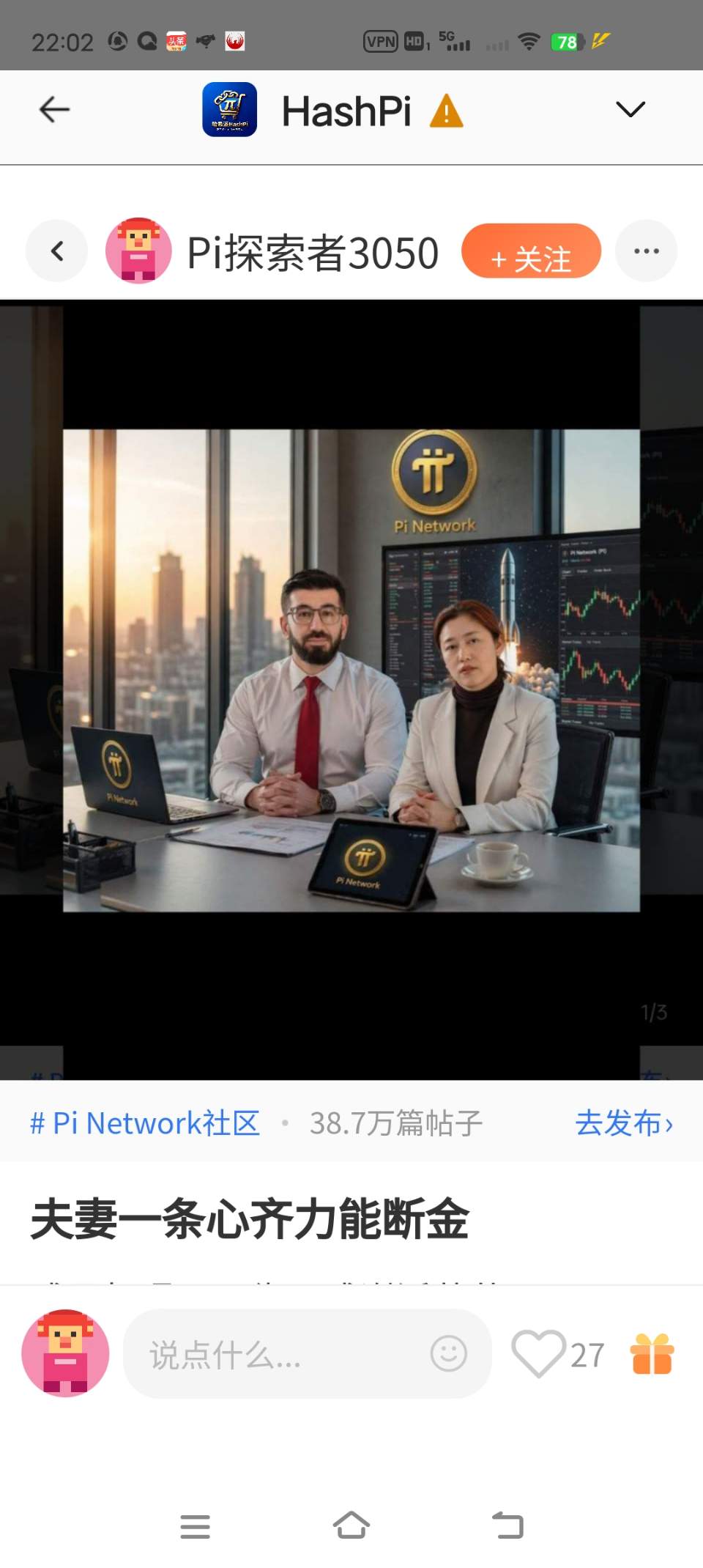Like this post with the heart icon
The image size is (703, 1568).
(538, 1354)
